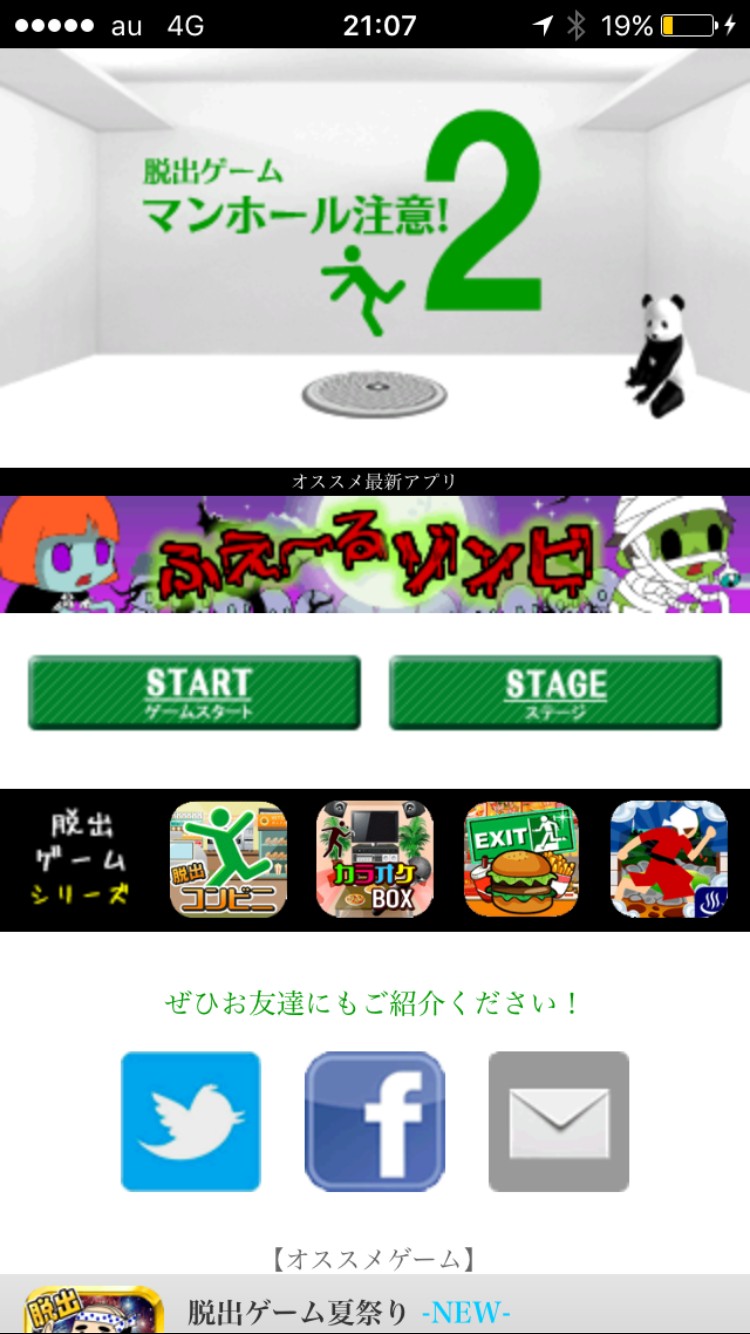Open the ふえ〜るゾンビ recommended app banner

pos(375,554)
